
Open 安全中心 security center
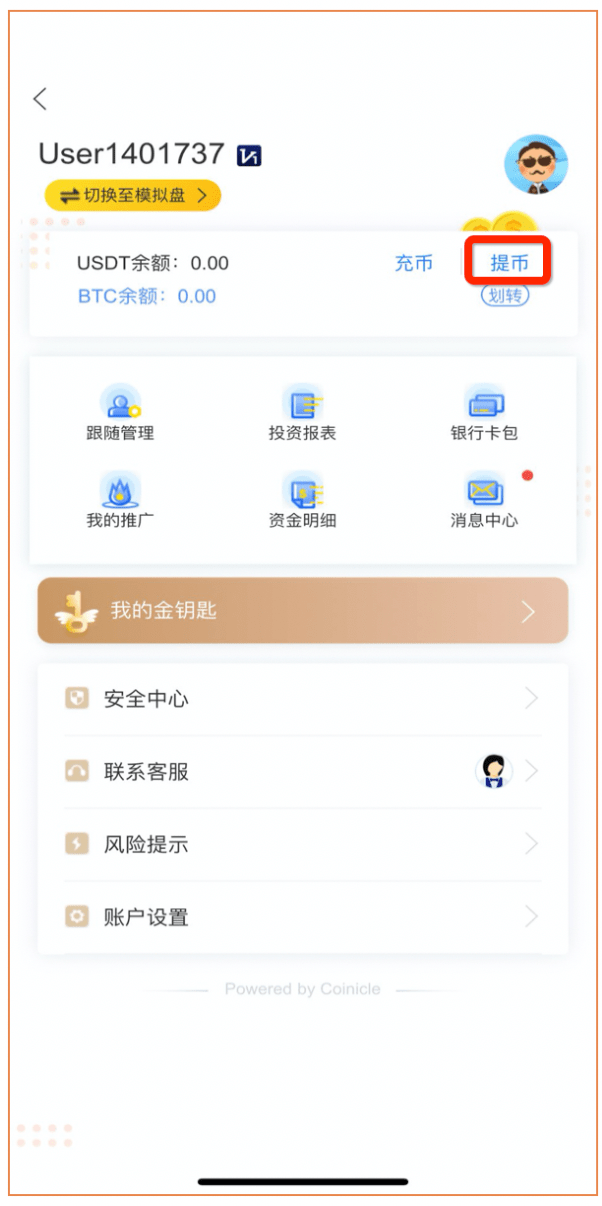[302, 699]
